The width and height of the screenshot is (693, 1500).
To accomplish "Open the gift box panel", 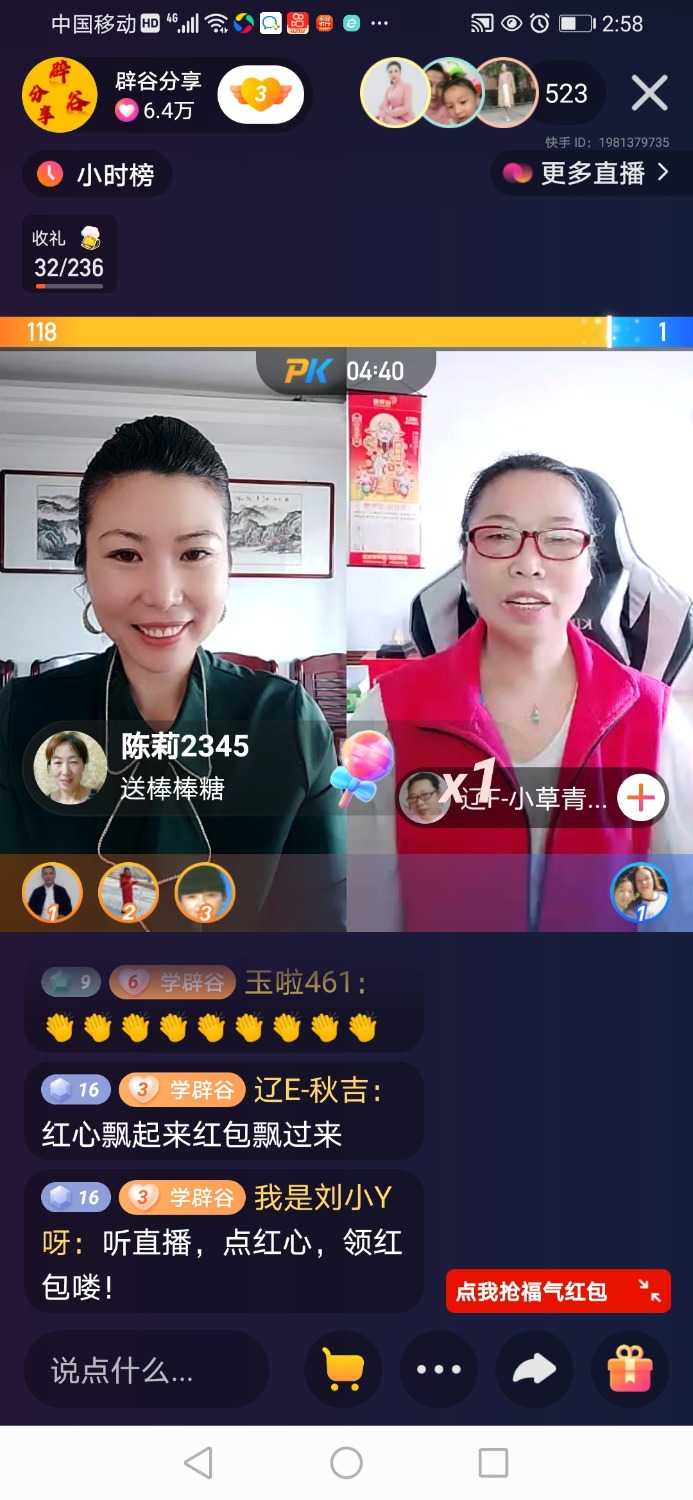I will coord(629,1369).
